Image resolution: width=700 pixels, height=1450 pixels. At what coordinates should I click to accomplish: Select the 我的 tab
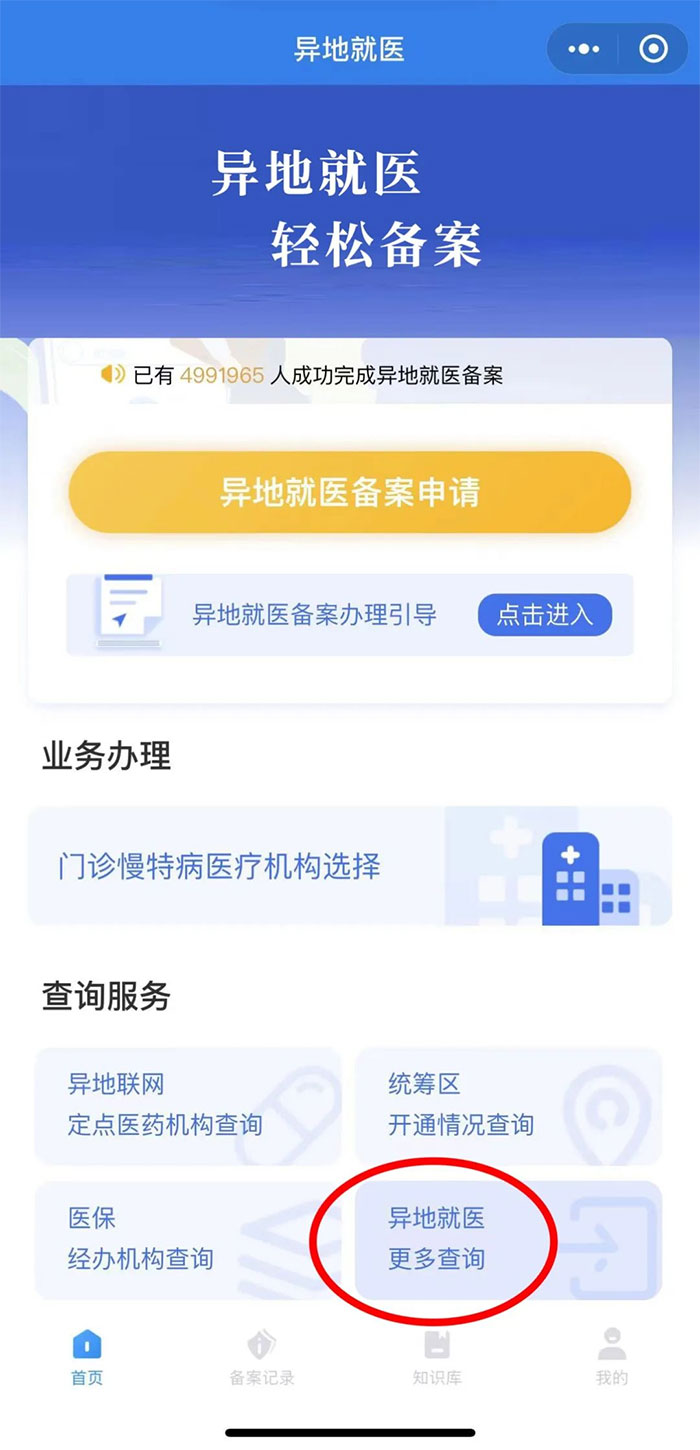pyautogui.click(x=612, y=1358)
